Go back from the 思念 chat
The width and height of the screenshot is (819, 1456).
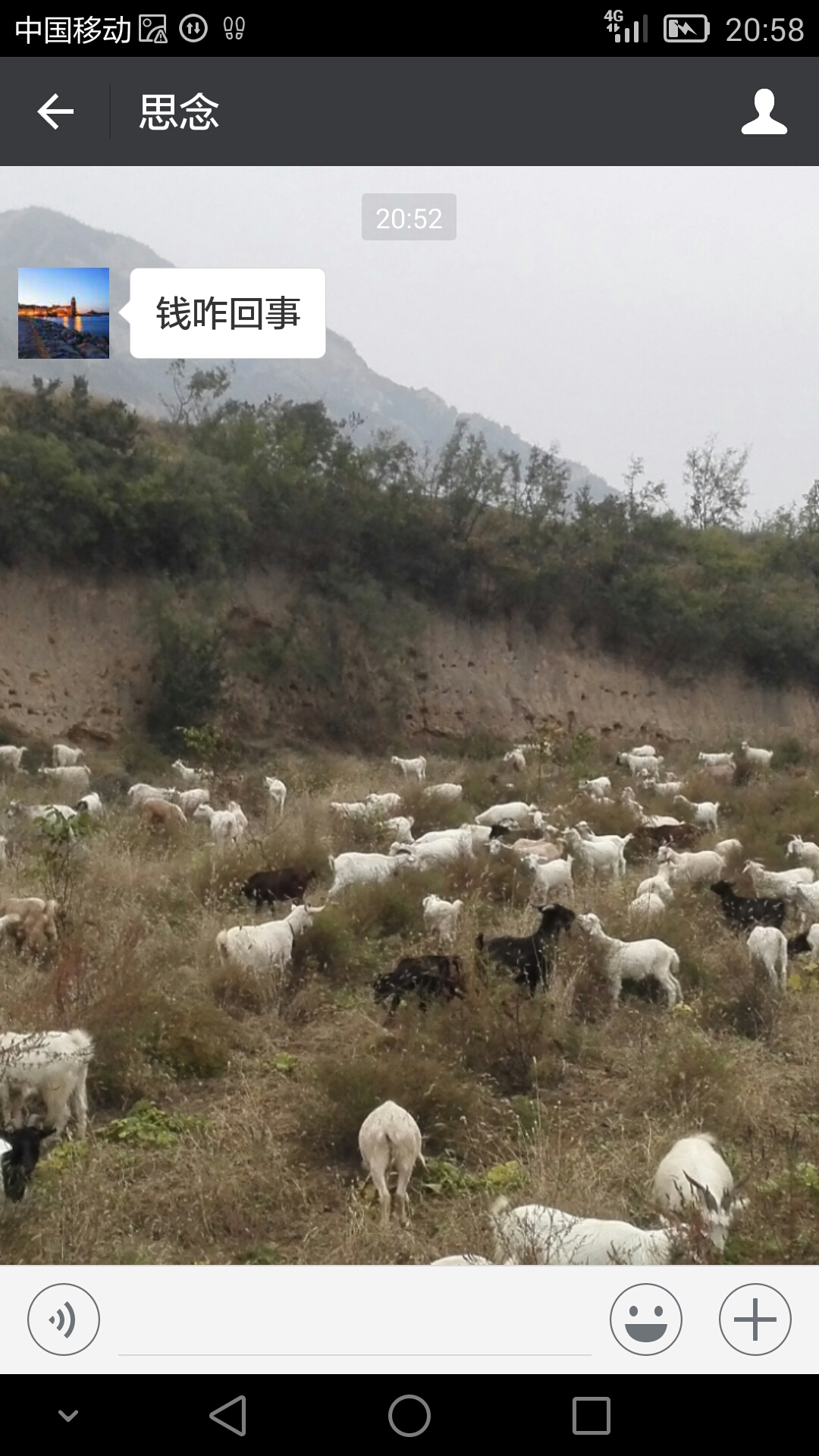pyautogui.click(x=55, y=111)
